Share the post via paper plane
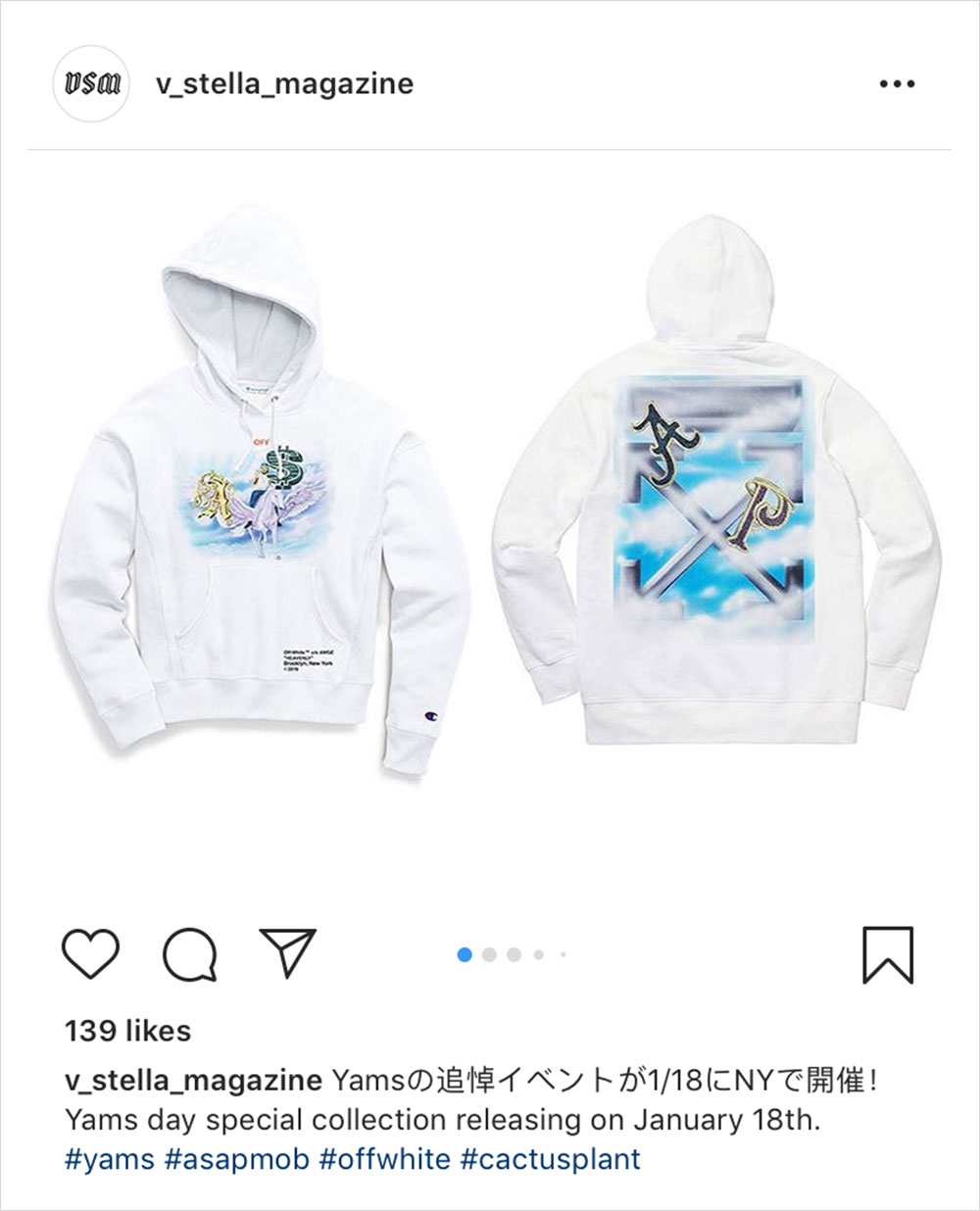Image resolution: width=980 pixels, height=1211 pixels. tap(288, 952)
